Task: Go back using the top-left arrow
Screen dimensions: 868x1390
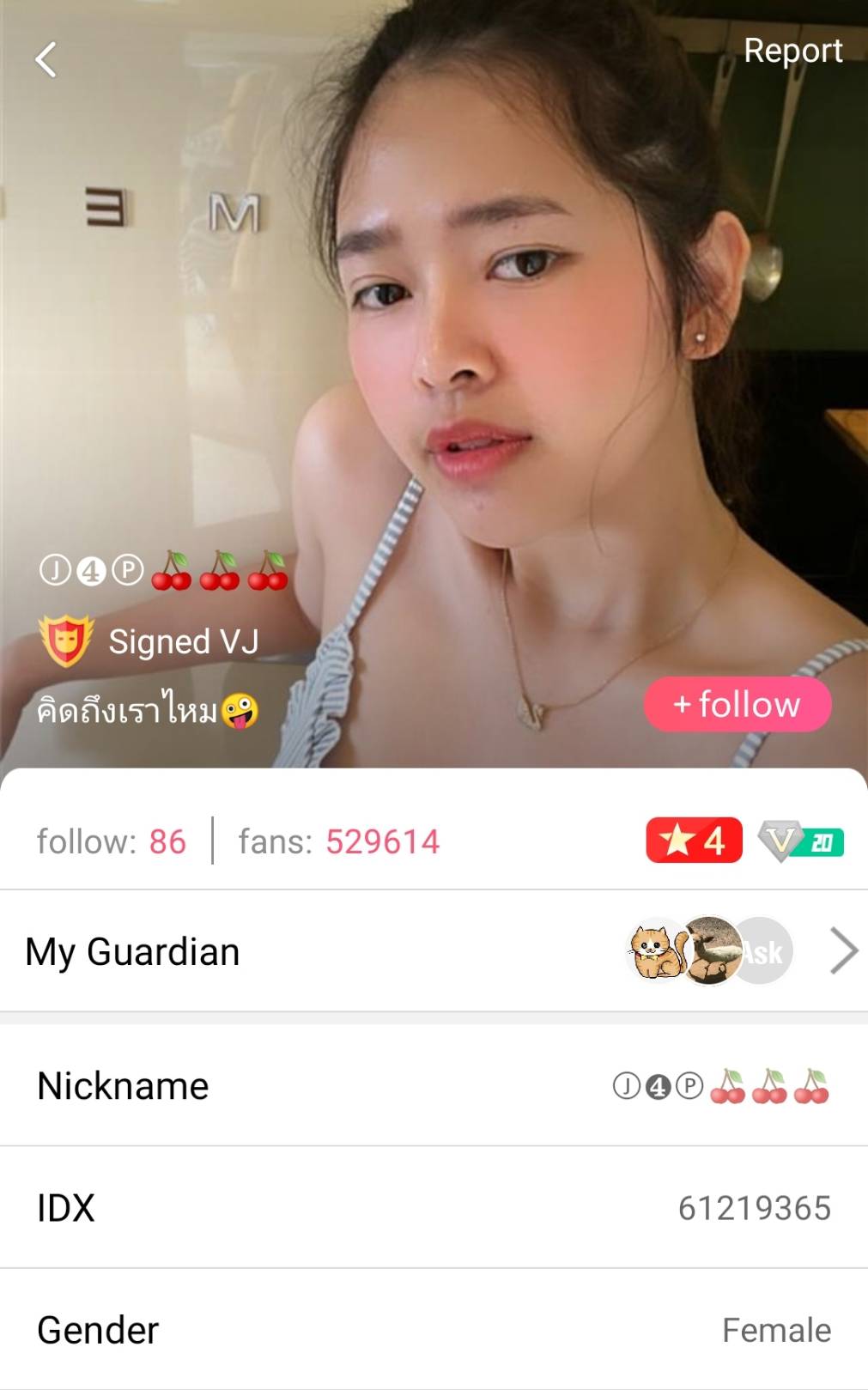Action: point(46,60)
